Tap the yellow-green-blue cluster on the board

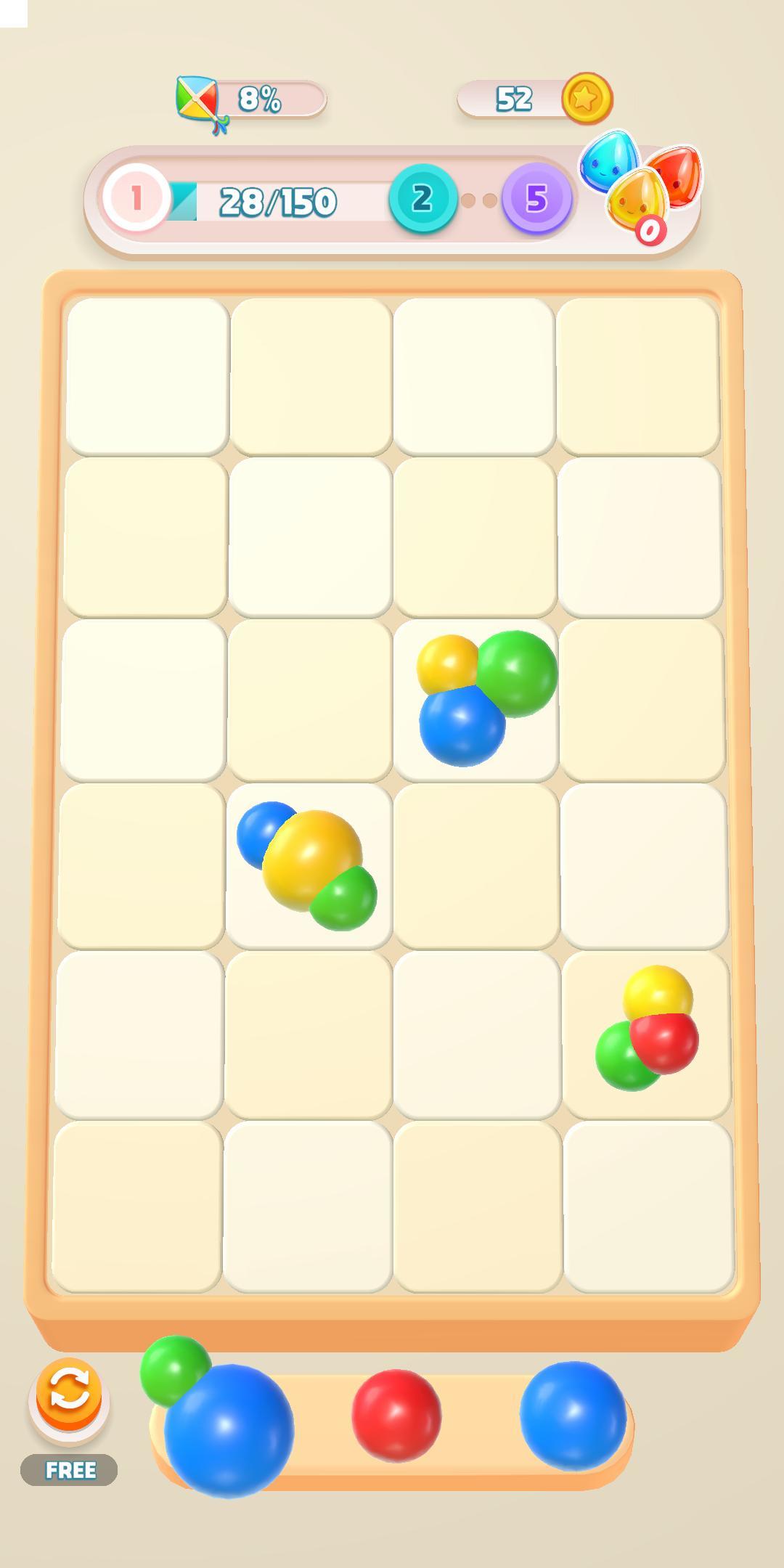click(x=483, y=697)
